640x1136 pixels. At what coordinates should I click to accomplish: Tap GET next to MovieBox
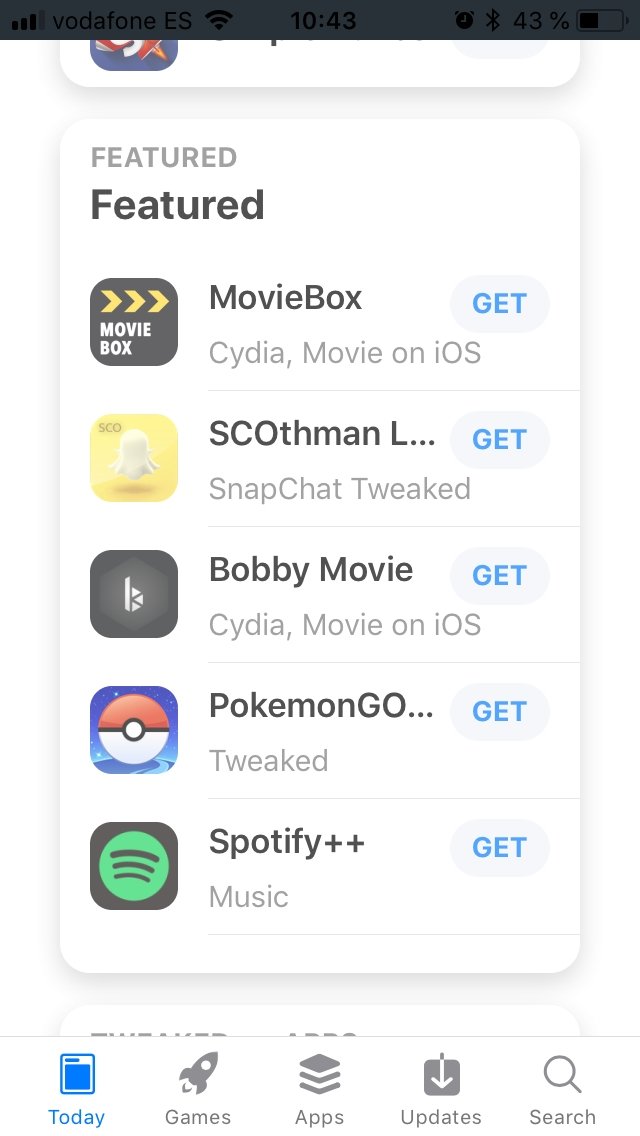pyautogui.click(x=499, y=304)
